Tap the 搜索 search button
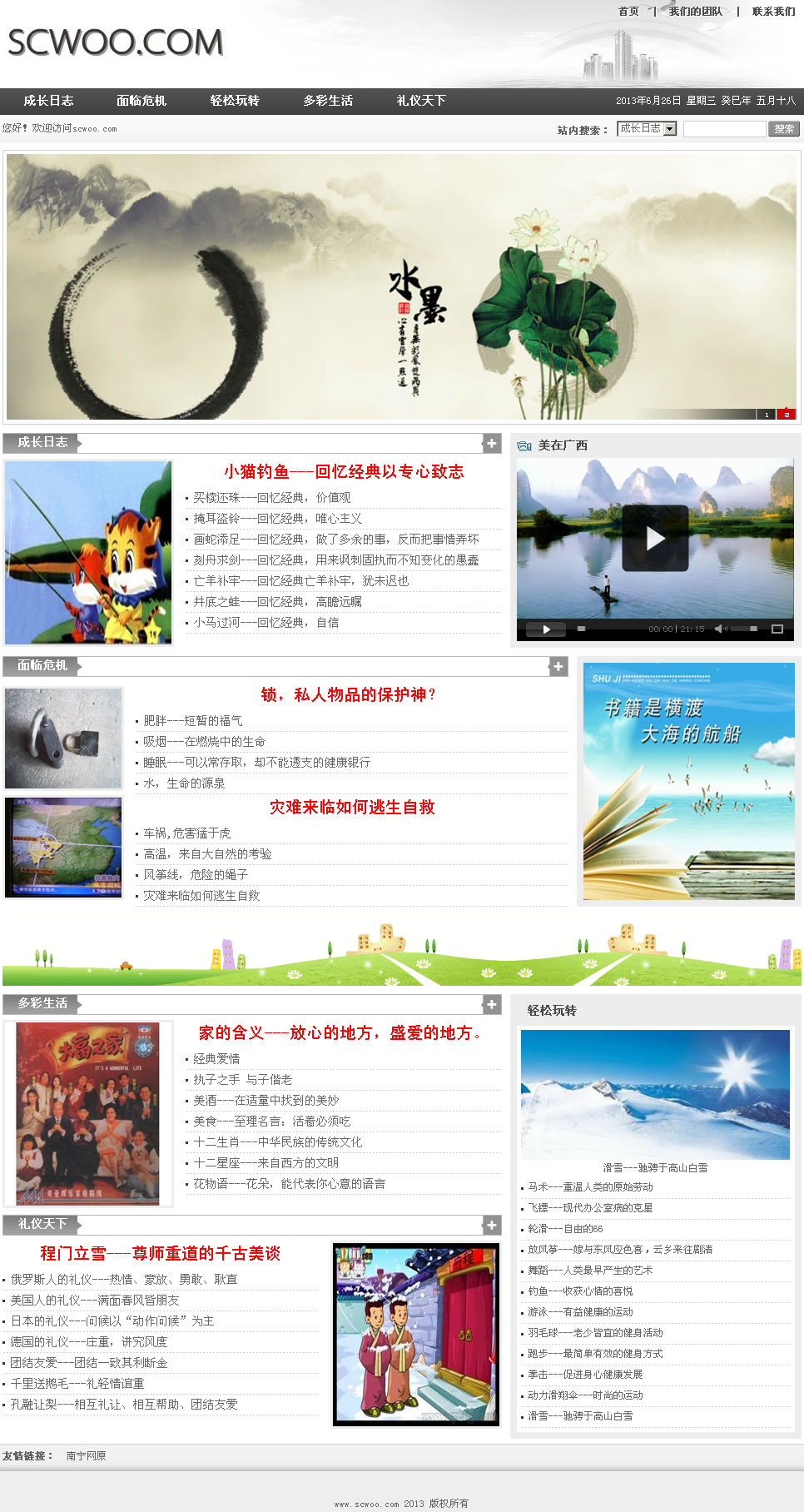 [784, 129]
